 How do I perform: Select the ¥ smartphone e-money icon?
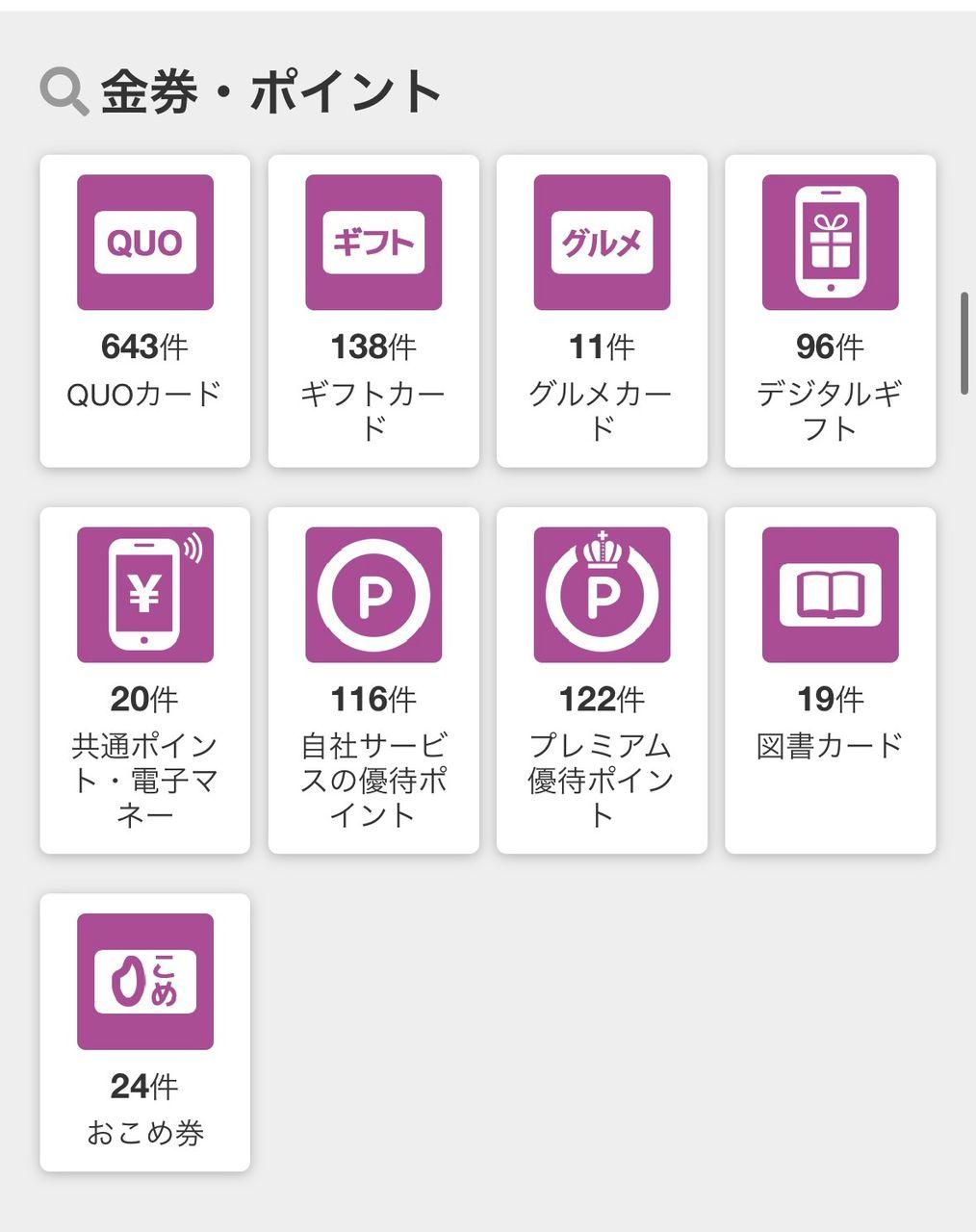[x=144, y=593]
